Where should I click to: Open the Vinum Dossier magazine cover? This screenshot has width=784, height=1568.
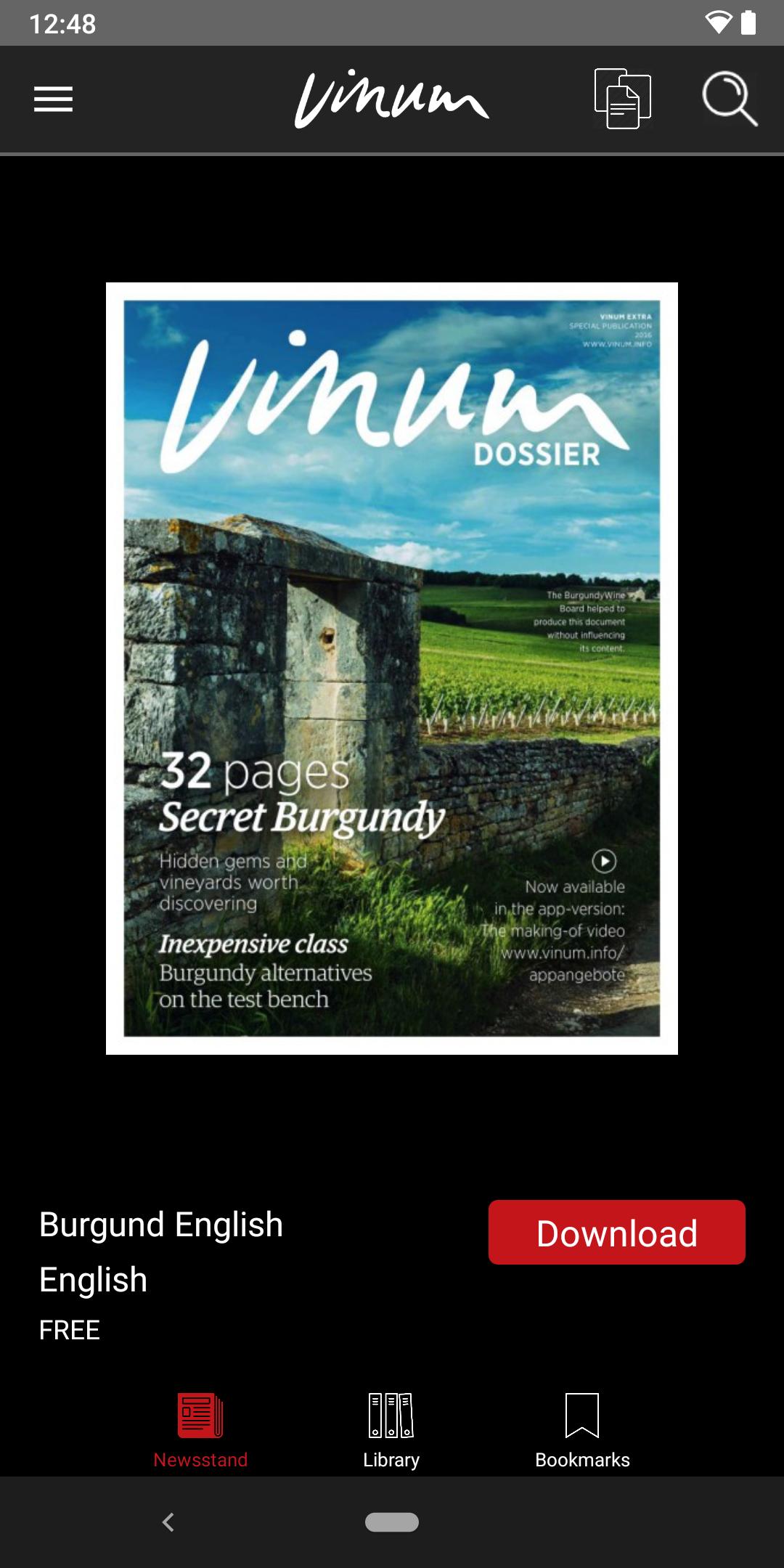(392, 668)
